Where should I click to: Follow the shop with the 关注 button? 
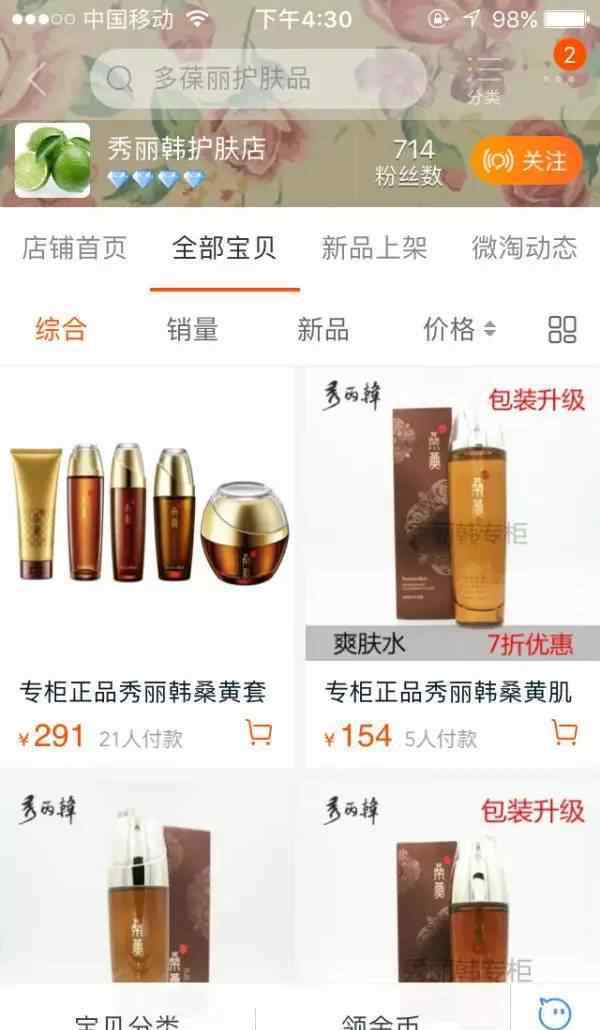click(x=526, y=161)
